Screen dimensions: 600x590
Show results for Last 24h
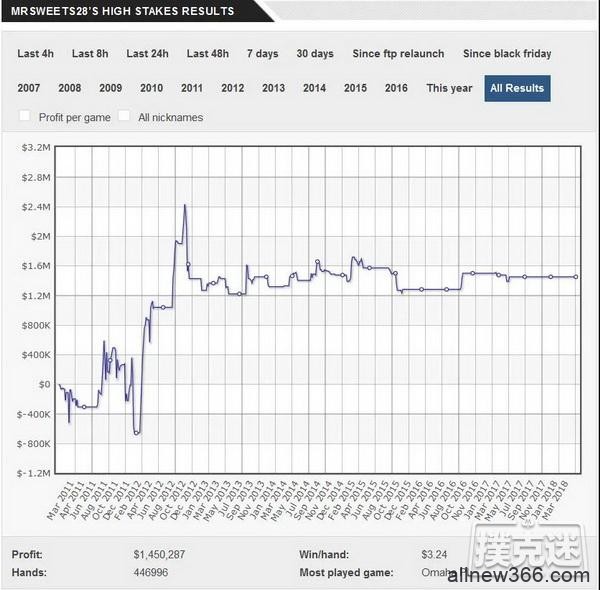pos(147,54)
